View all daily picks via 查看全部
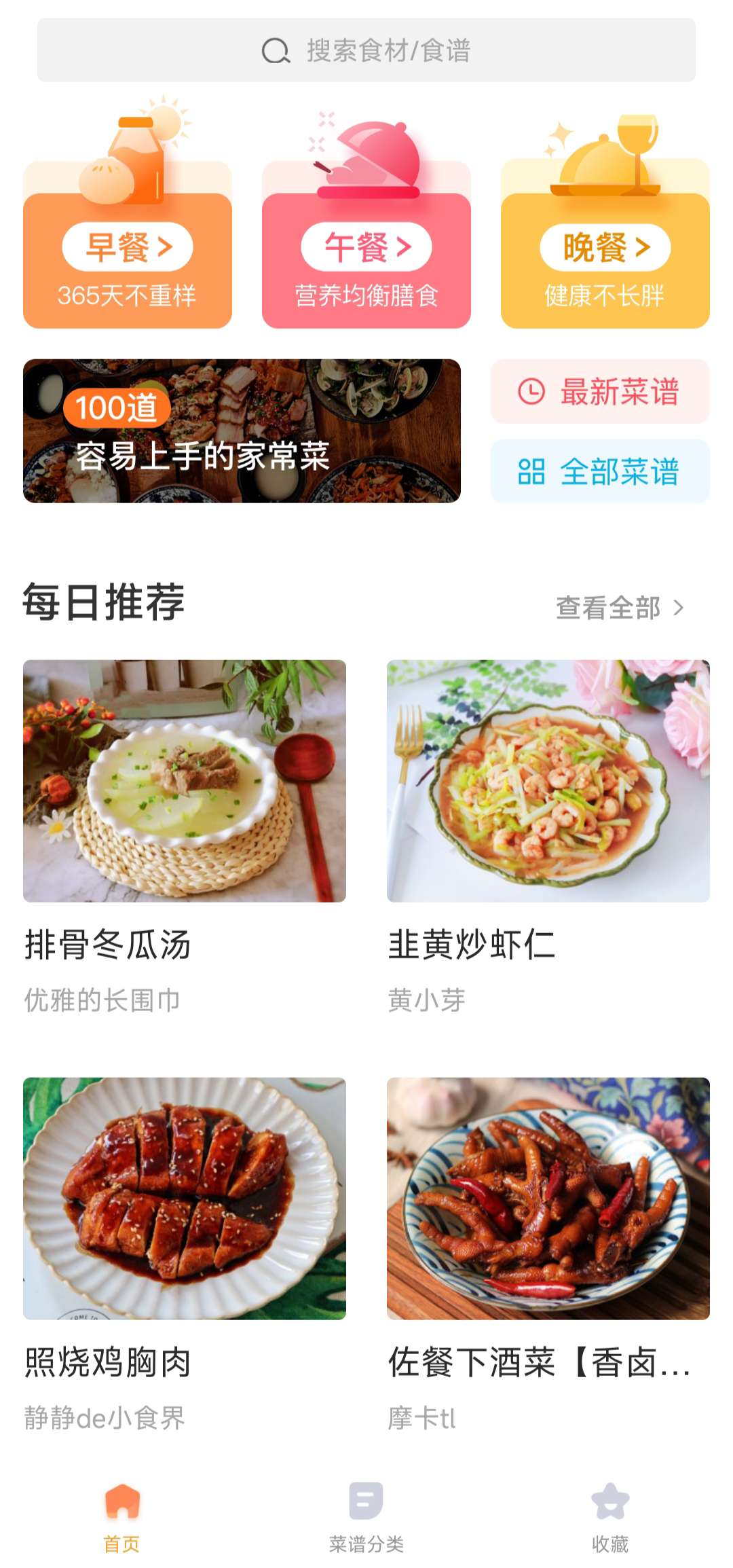Image resolution: width=733 pixels, height=1568 pixels. point(619,608)
